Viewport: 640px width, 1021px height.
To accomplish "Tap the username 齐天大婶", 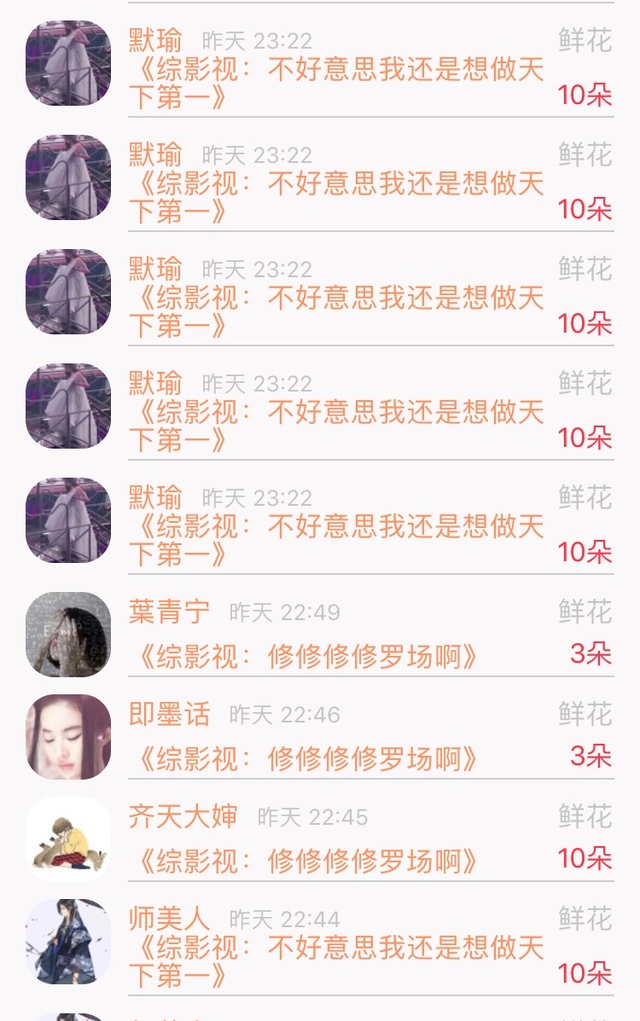I will 183,816.
